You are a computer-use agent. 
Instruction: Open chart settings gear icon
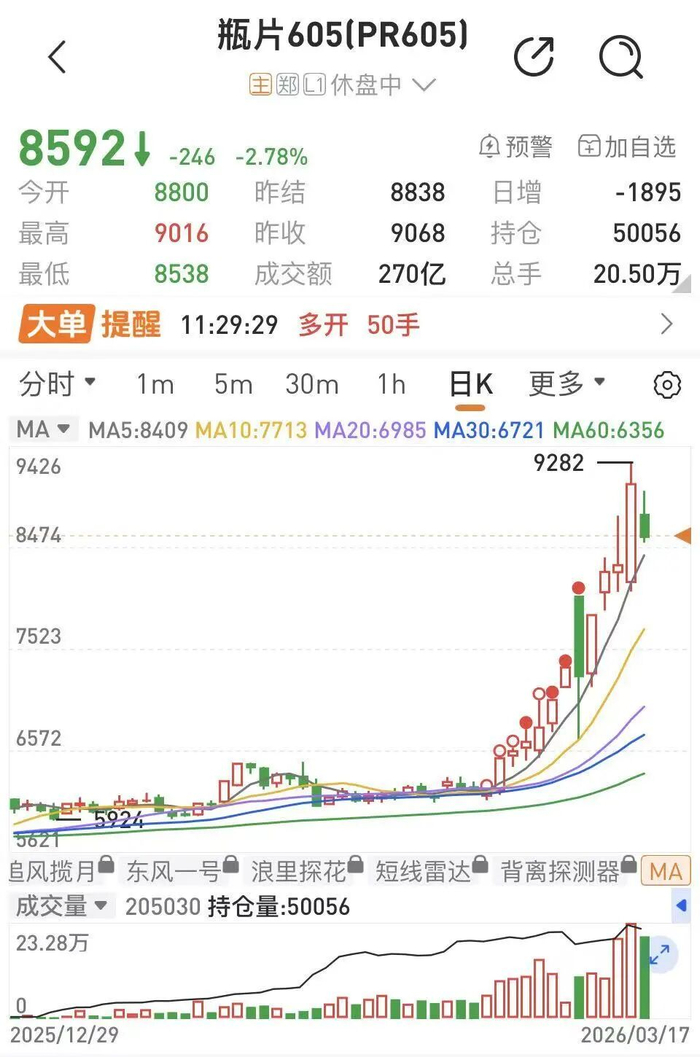(x=666, y=385)
